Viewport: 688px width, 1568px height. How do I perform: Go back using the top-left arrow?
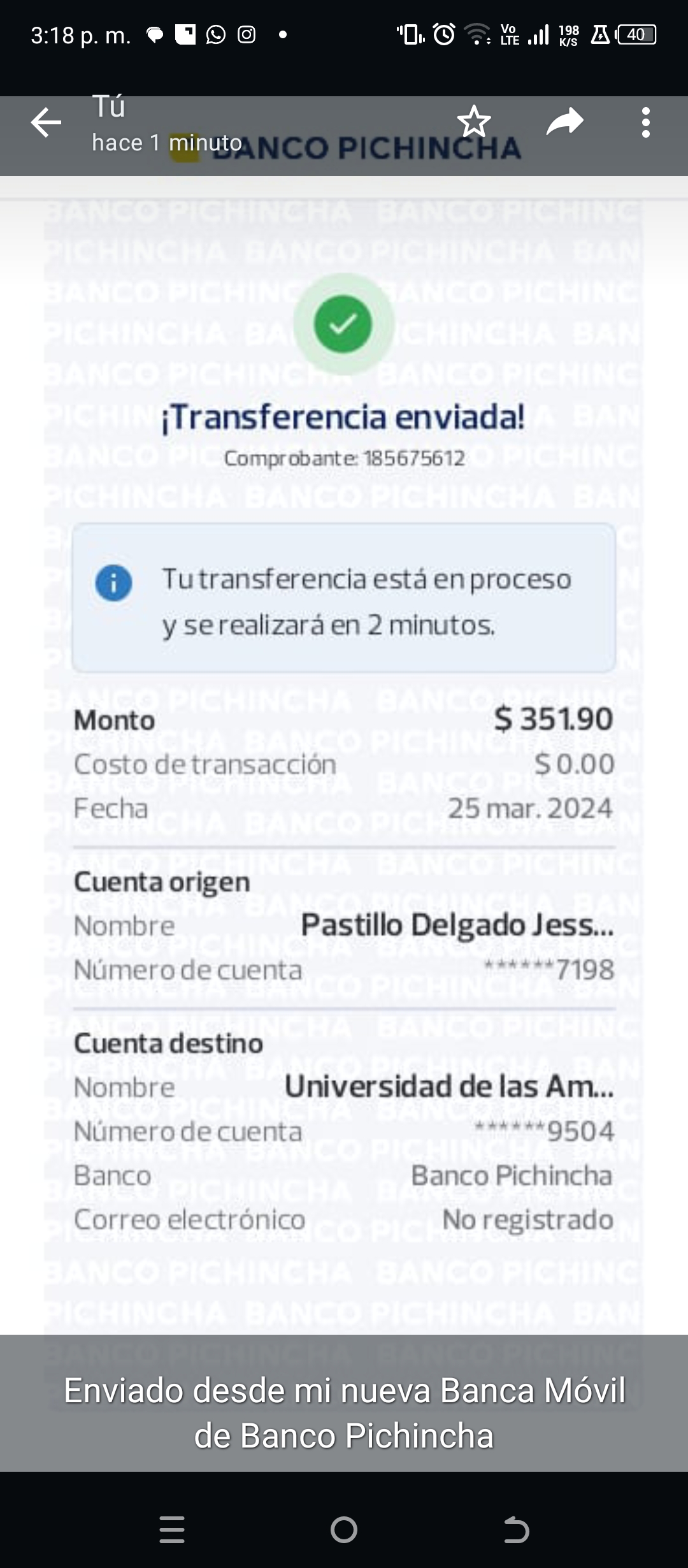47,122
